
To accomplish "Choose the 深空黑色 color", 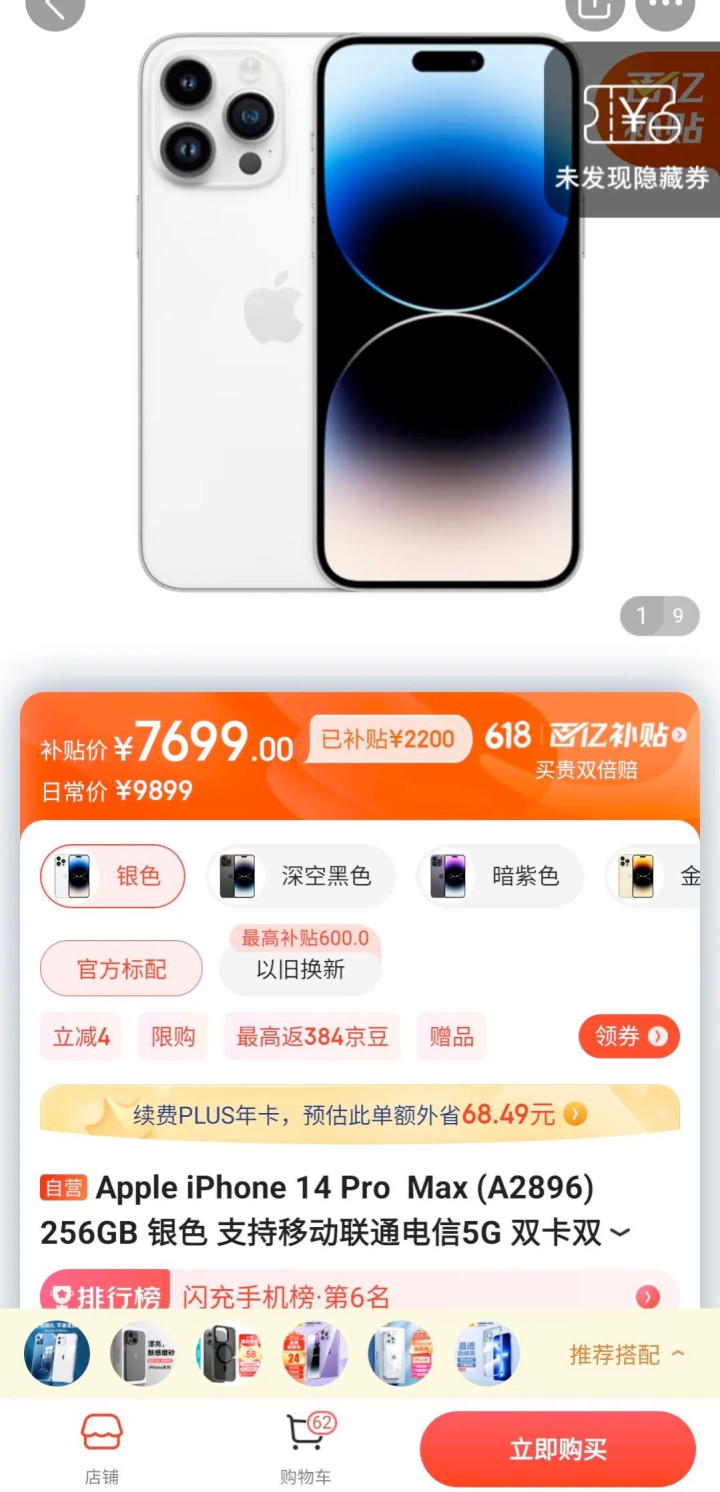I will (301, 876).
